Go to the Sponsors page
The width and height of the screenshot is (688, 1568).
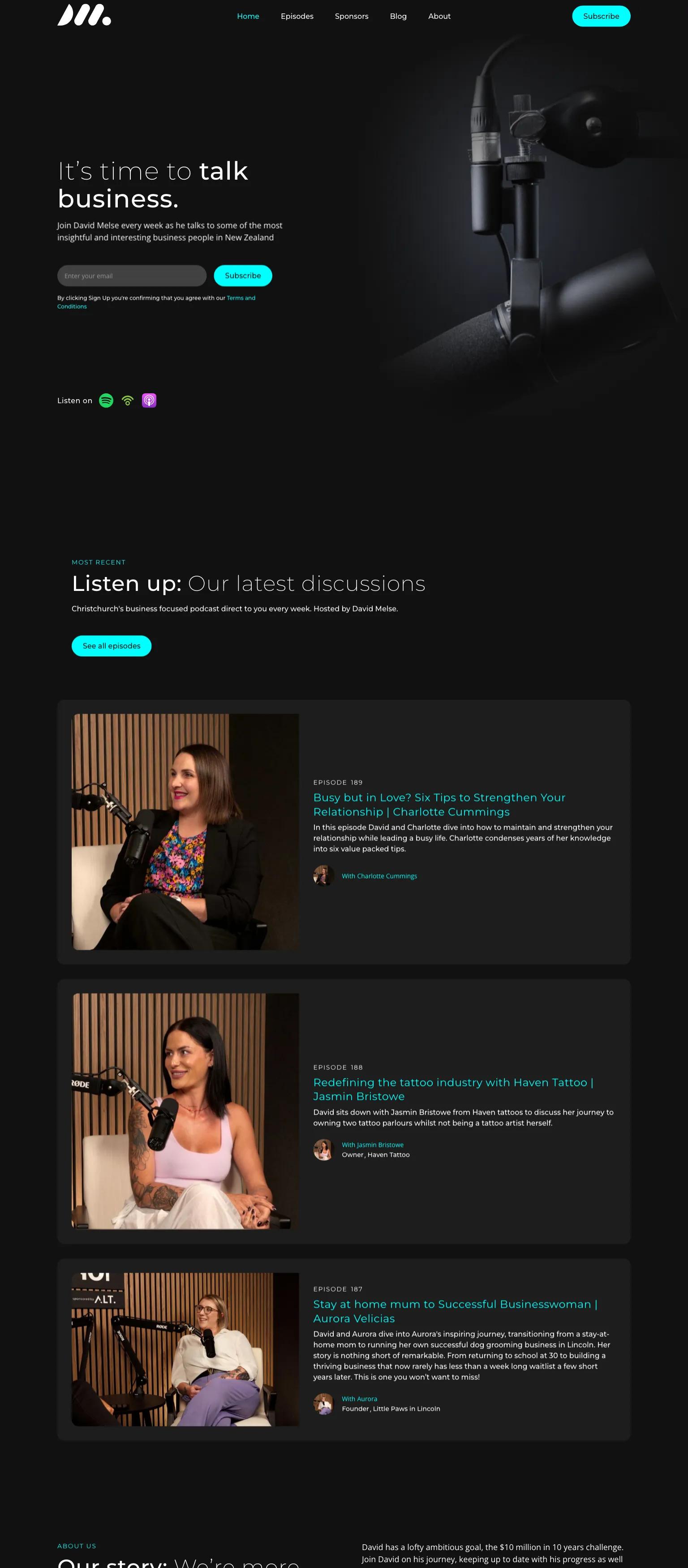351,17
